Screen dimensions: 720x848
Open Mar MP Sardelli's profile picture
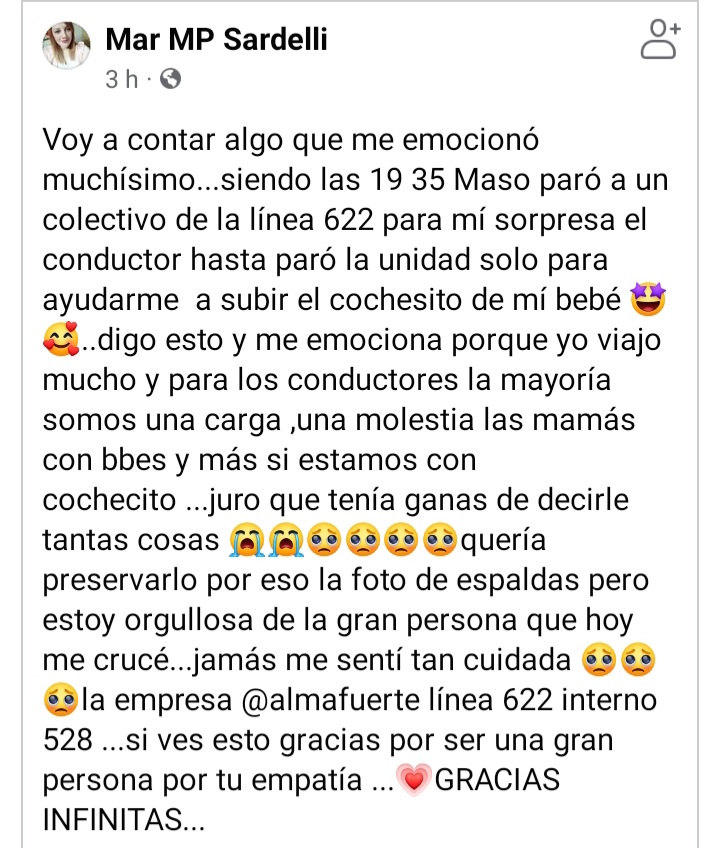click(64, 47)
